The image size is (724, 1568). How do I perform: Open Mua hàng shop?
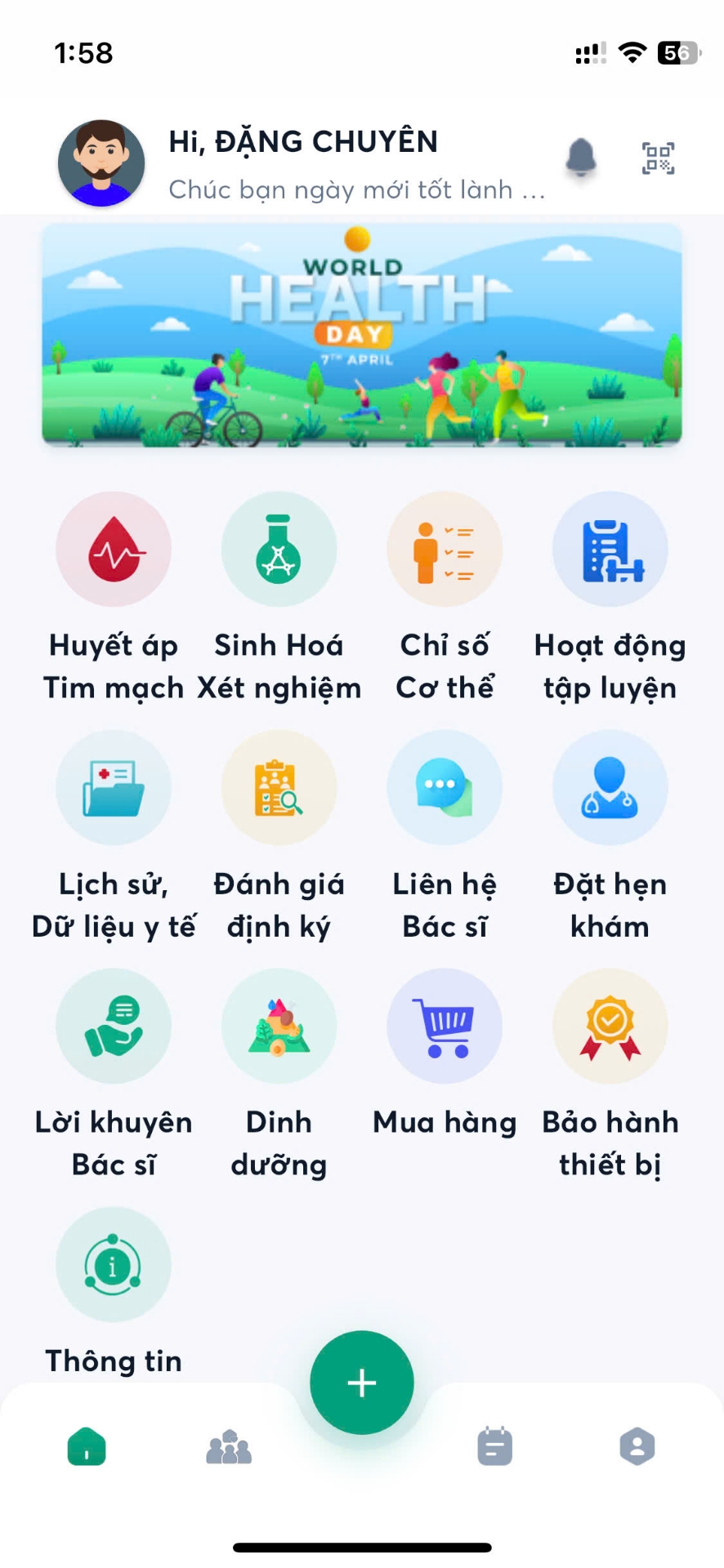coord(445,1026)
